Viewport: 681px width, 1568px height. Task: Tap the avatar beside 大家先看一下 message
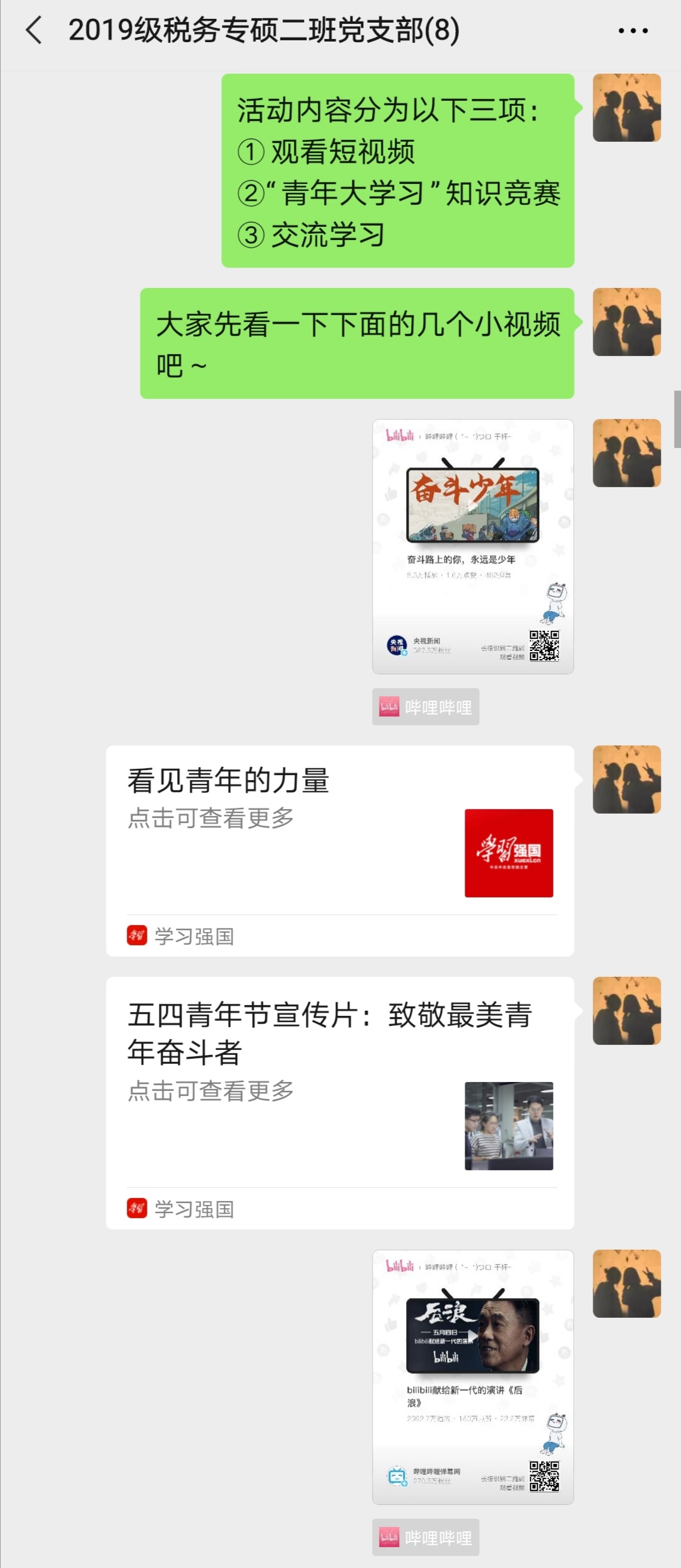pyautogui.click(x=626, y=322)
